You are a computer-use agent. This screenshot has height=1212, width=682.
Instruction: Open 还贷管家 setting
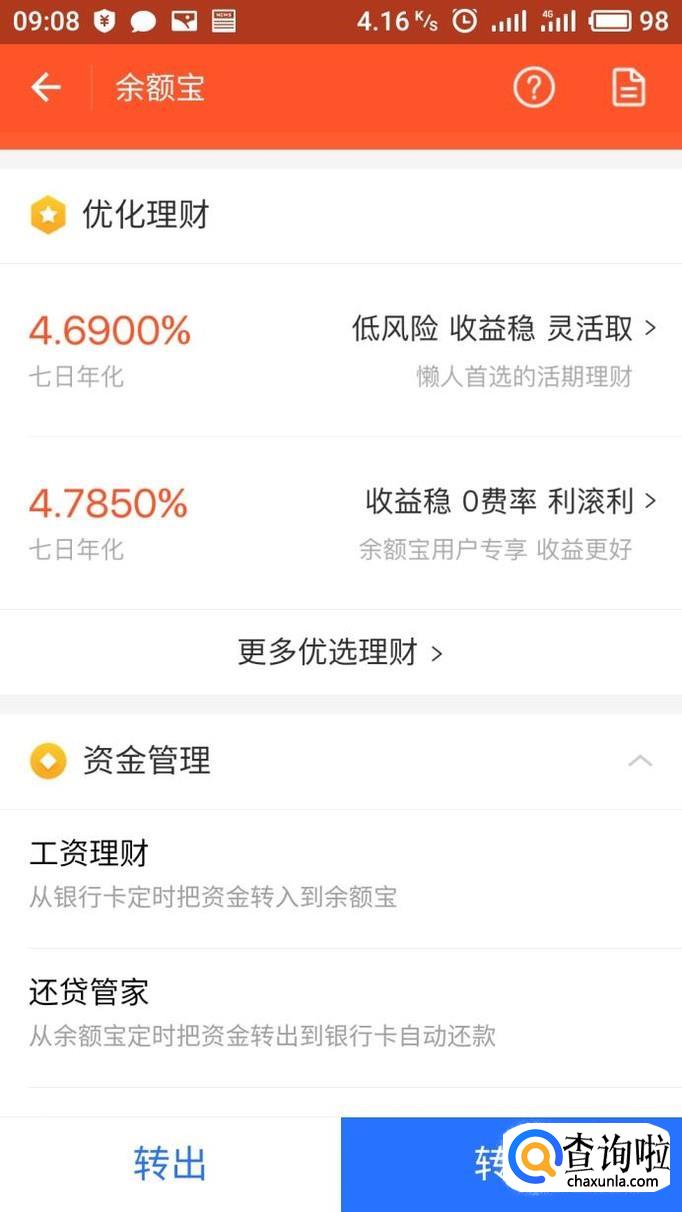[340, 1013]
